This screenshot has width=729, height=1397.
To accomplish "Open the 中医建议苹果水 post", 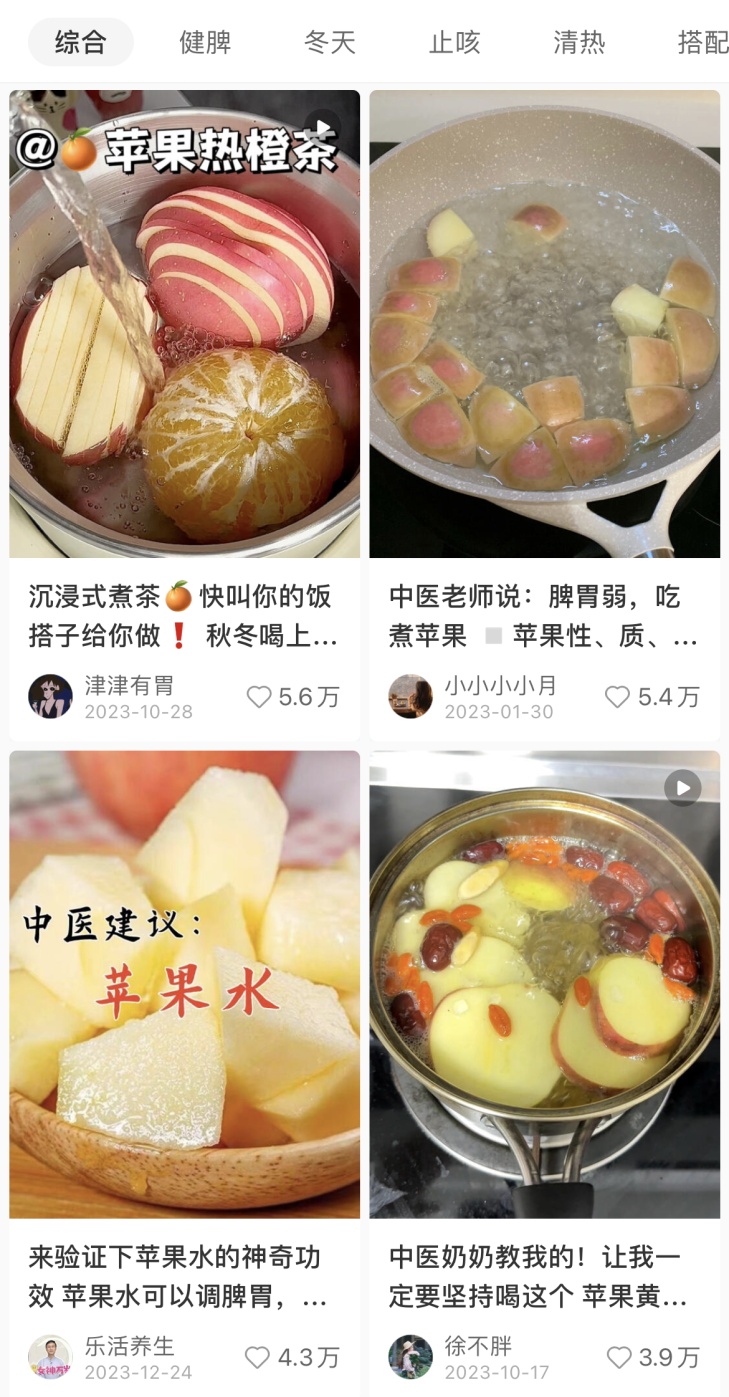I will tap(185, 984).
